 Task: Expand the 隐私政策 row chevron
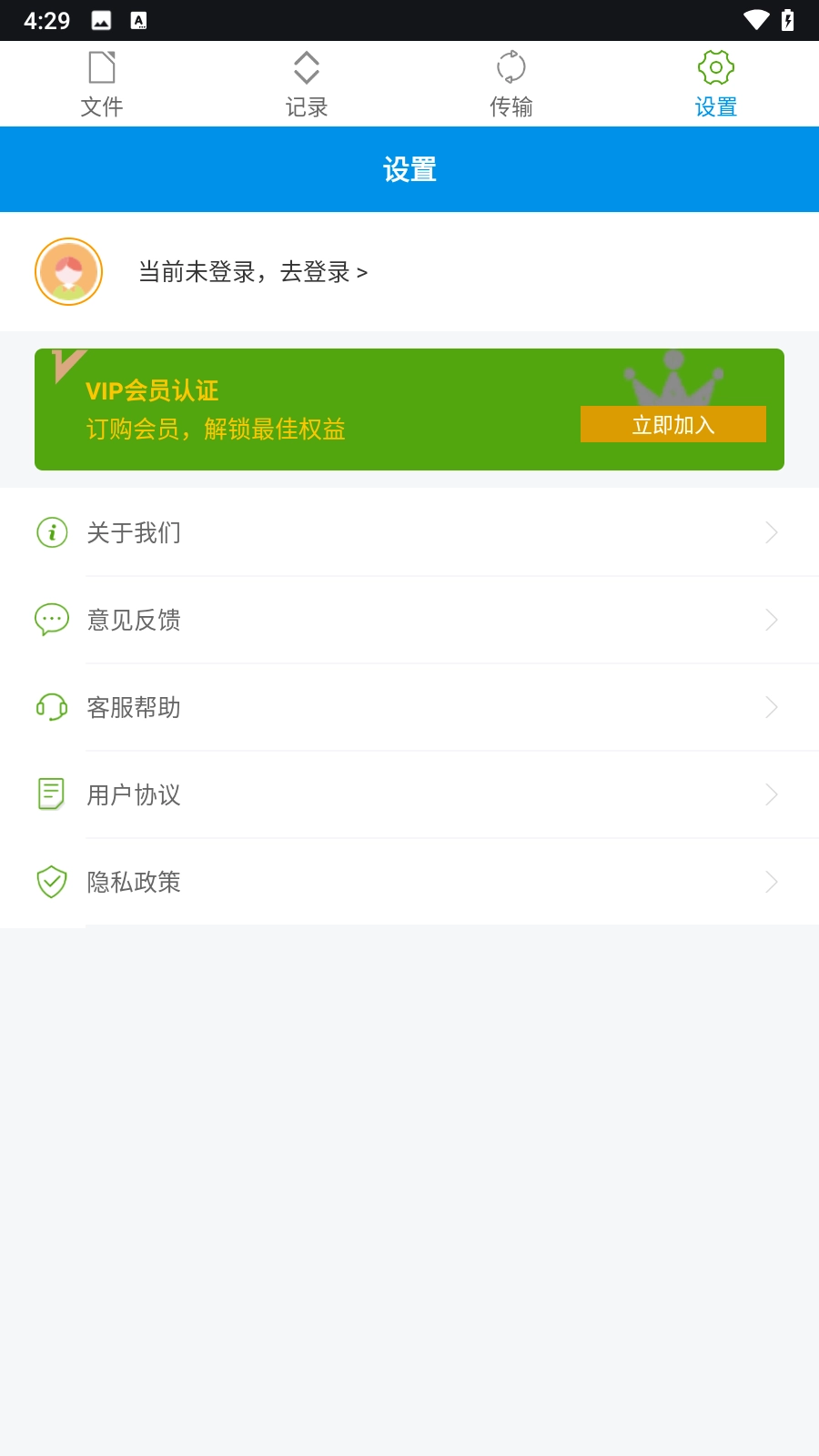coord(772,882)
